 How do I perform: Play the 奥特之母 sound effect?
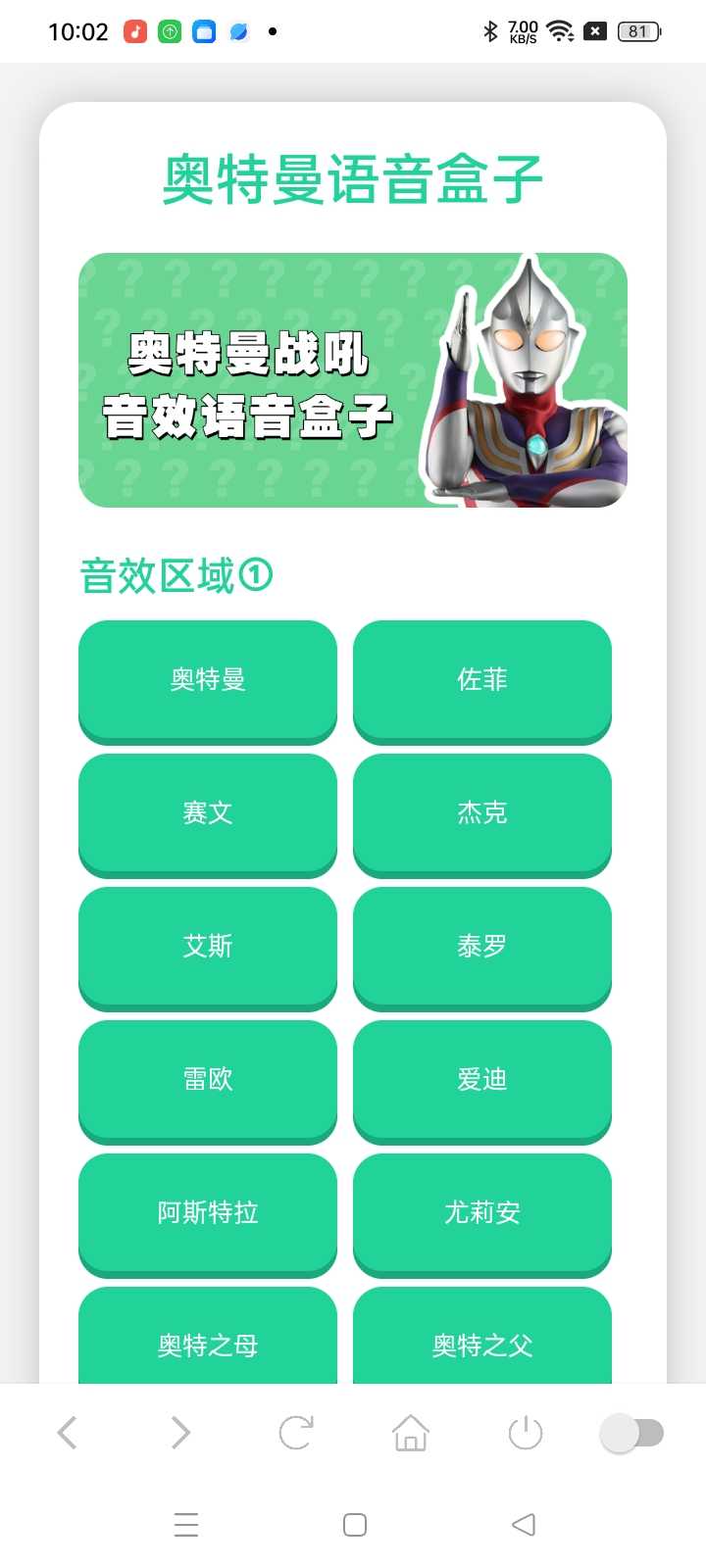coord(208,1343)
